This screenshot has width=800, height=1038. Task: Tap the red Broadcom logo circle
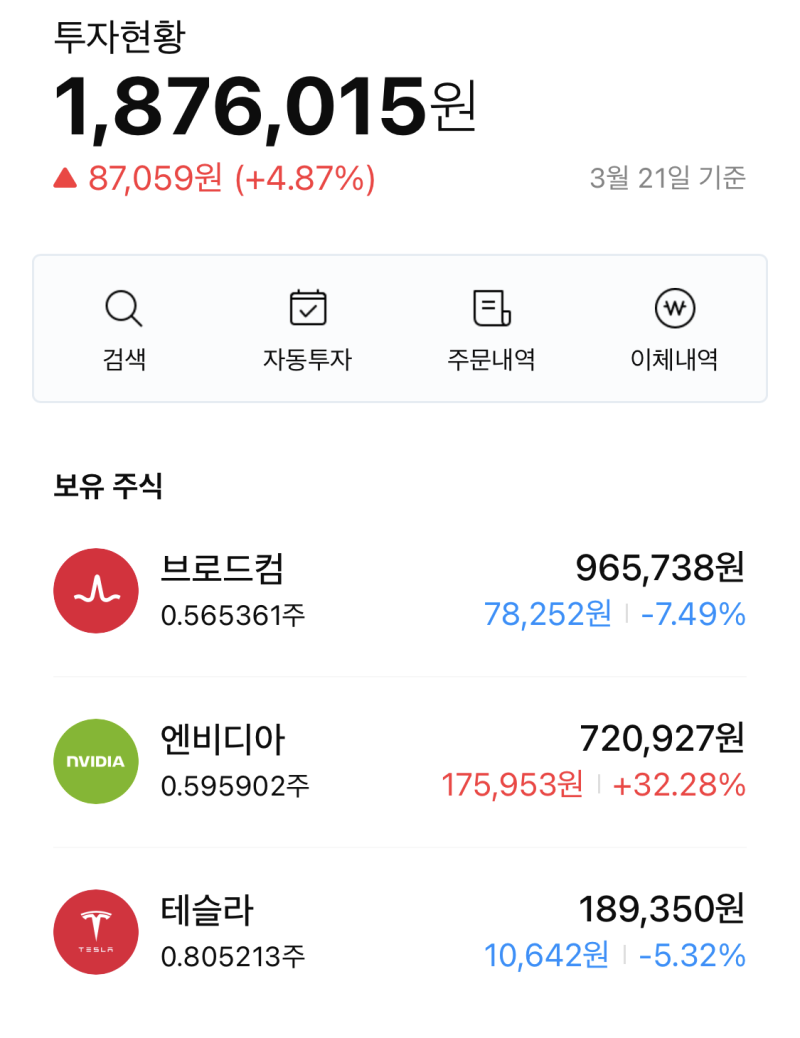[95, 590]
